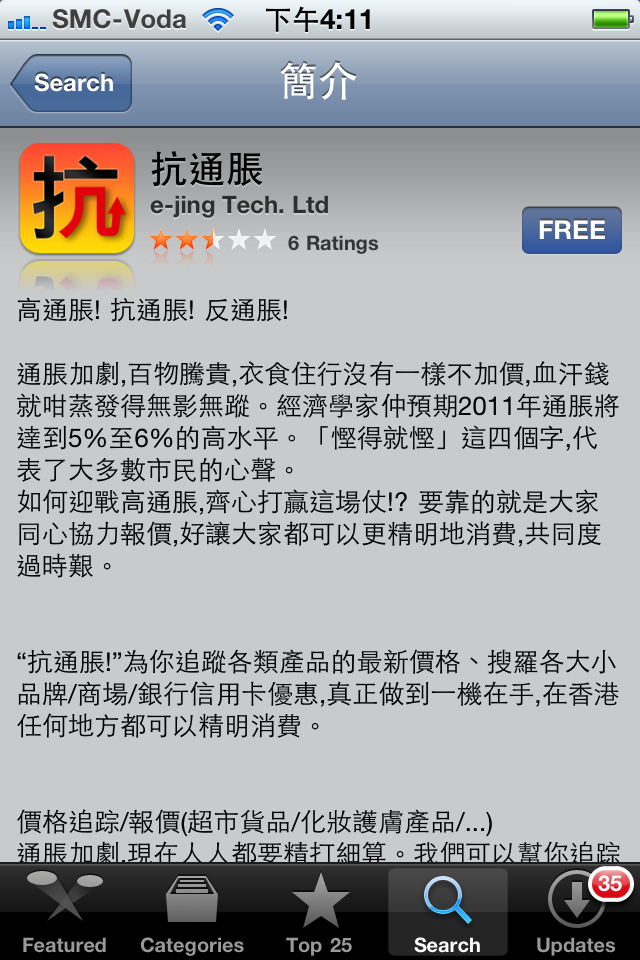Open the 6 Ratings reviews

click(332, 243)
